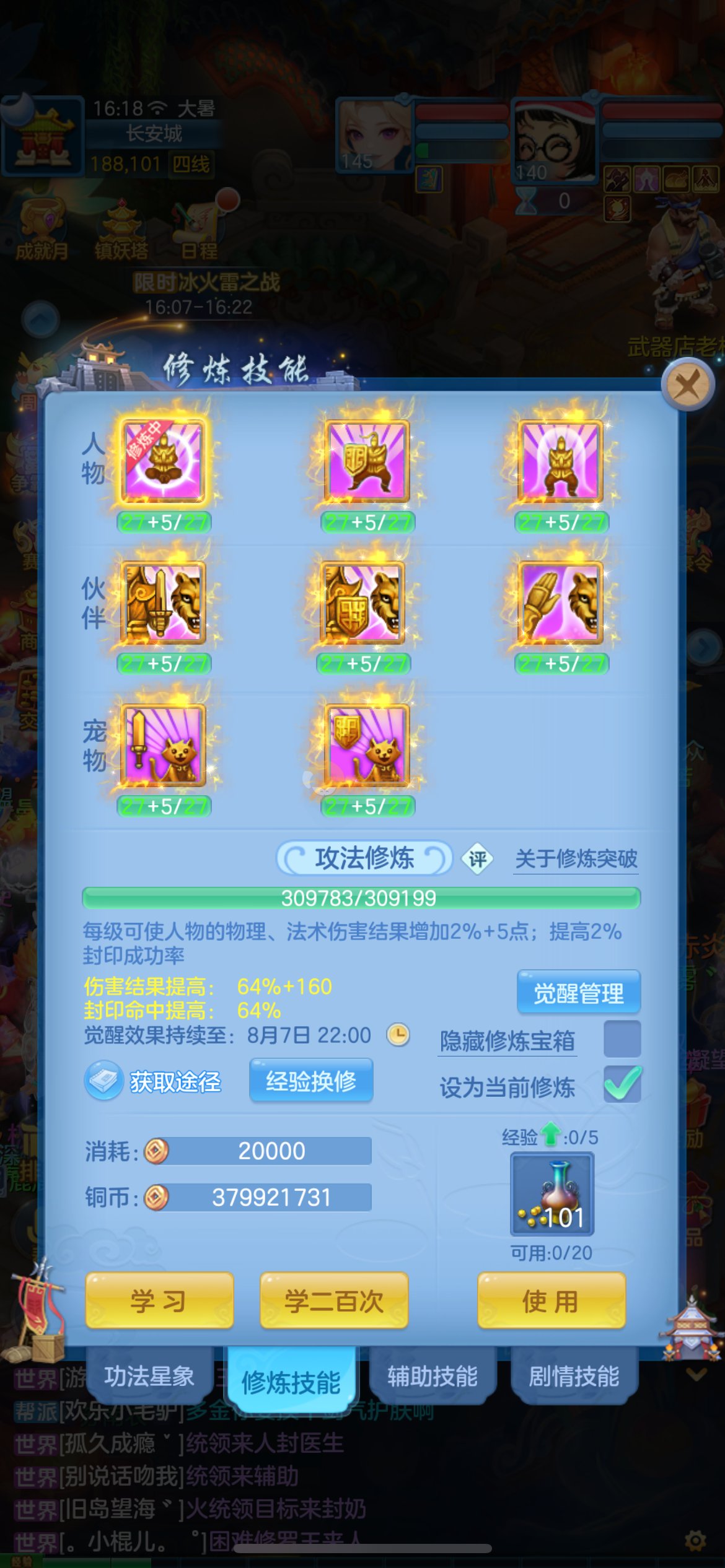This screenshot has width=725, height=1568.
Task: Switch to the 剧情技能 tab
Action: (574, 1376)
